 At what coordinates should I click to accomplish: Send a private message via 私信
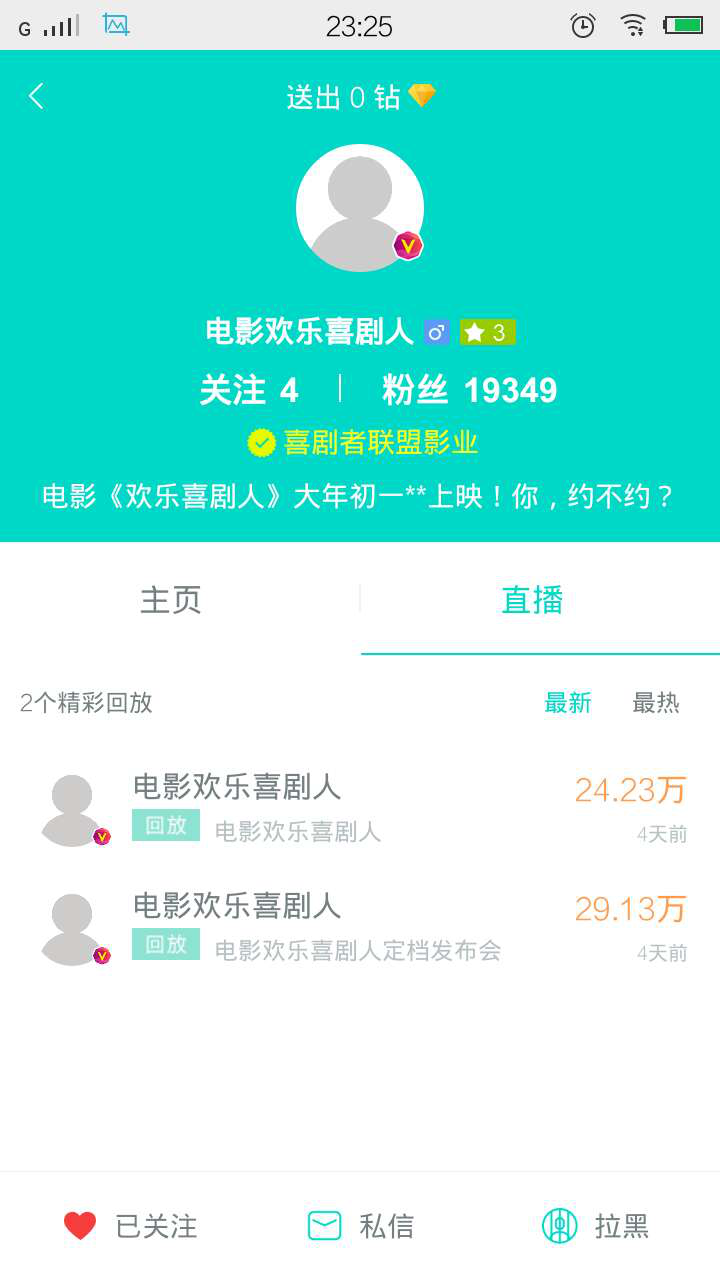(x=360, y=1226)
